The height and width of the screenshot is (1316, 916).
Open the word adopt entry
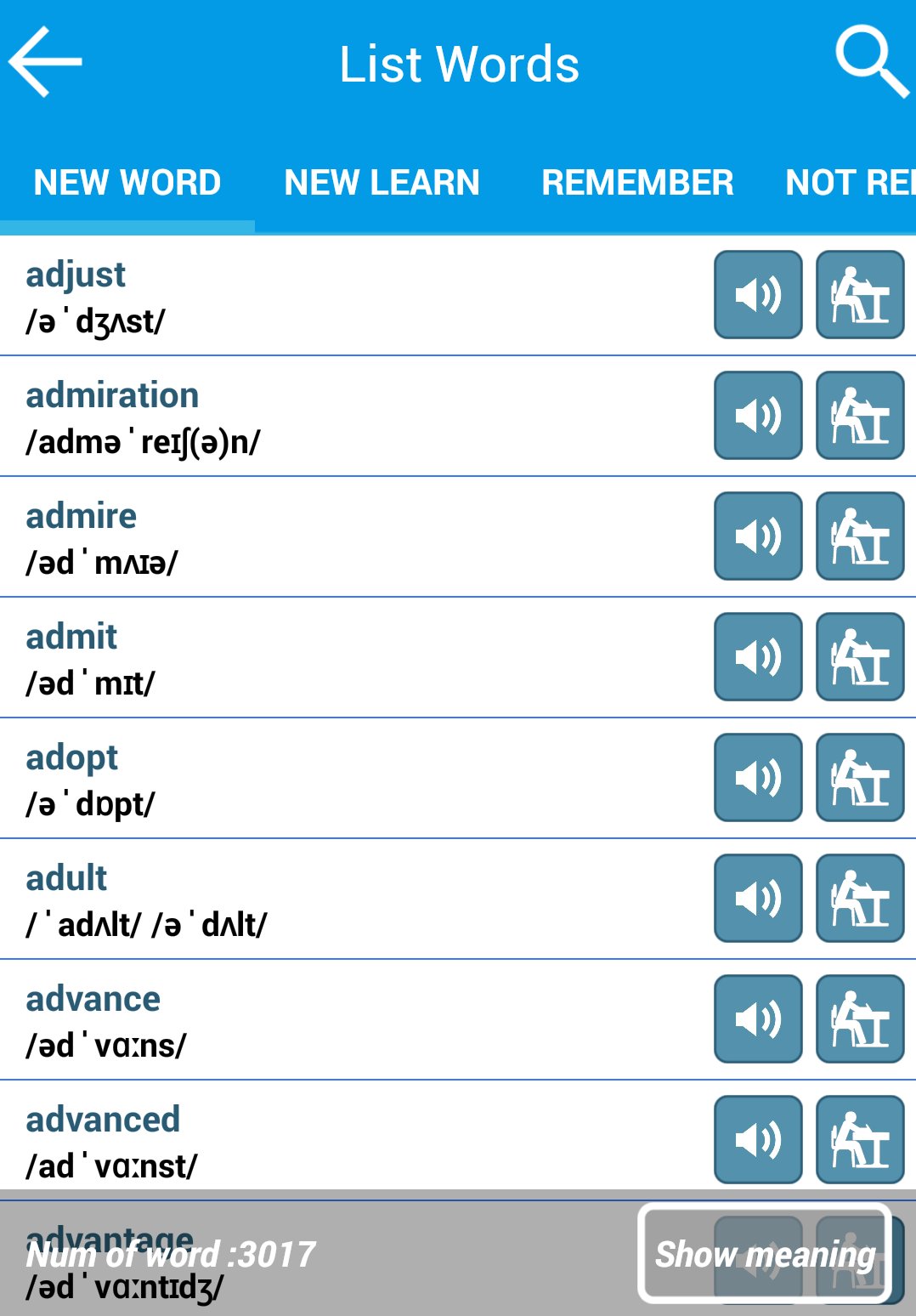click(357, 780)
